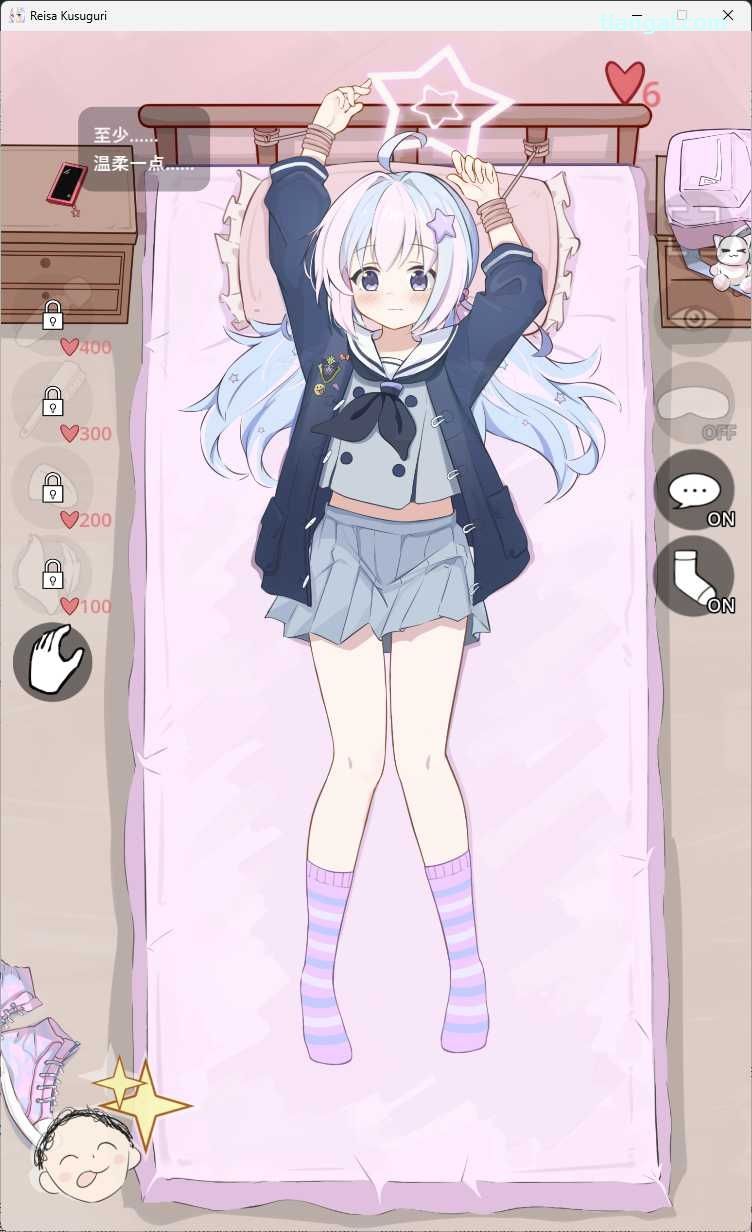Viewport: 752px width, 1232px height.
Task: Tap the locked tool costing 200 hearts
Action: click(52, 488)
